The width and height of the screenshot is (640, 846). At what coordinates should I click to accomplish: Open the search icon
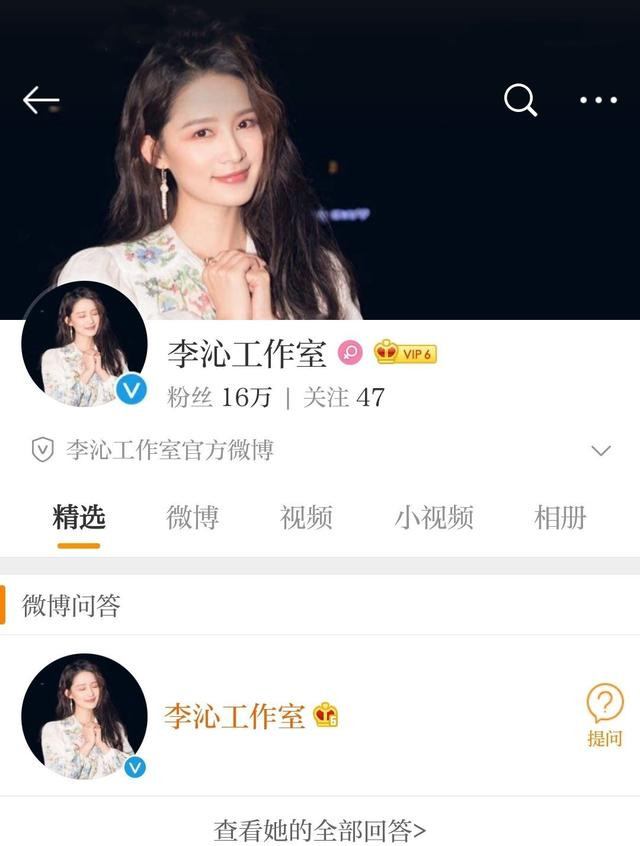[x=520, y=100]
